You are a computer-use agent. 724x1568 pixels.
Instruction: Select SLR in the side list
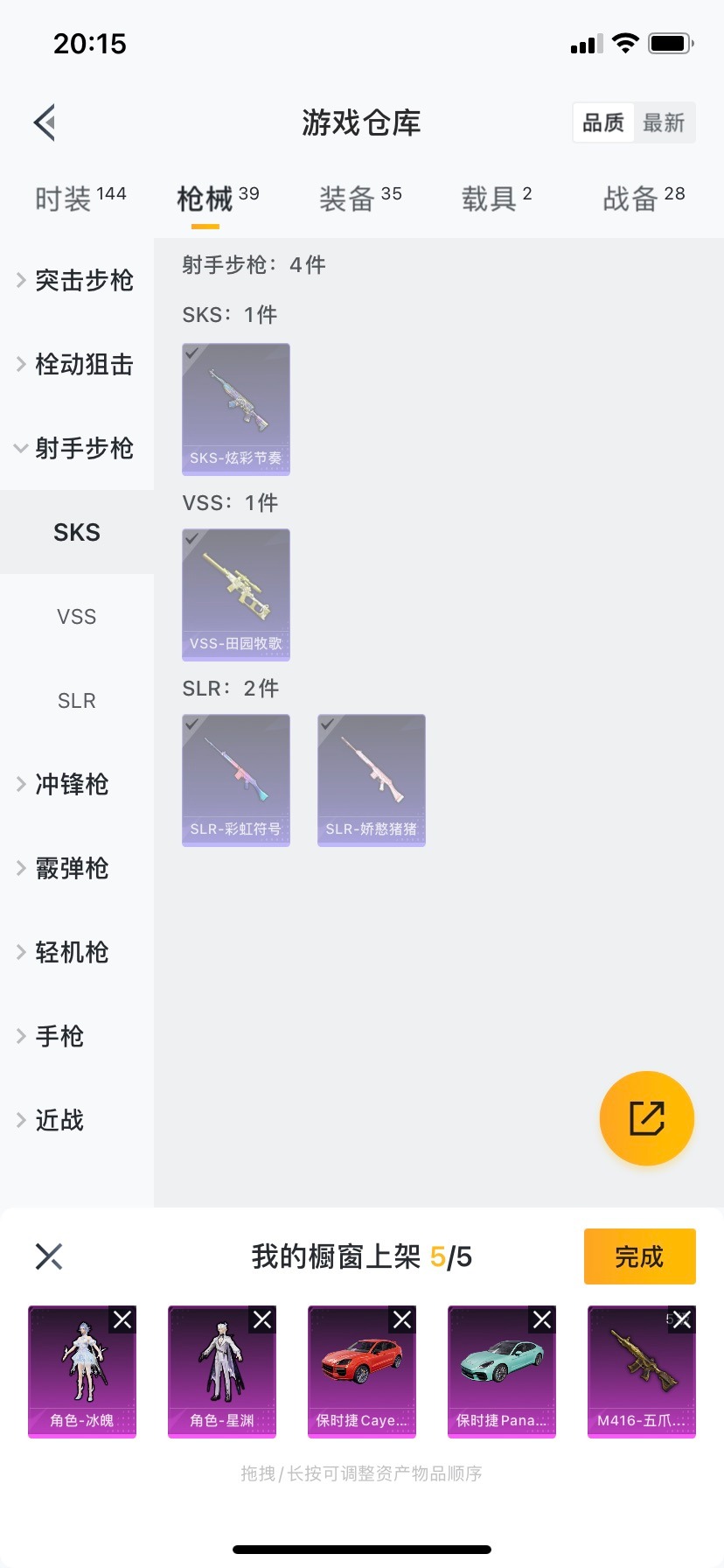(77, 701)
